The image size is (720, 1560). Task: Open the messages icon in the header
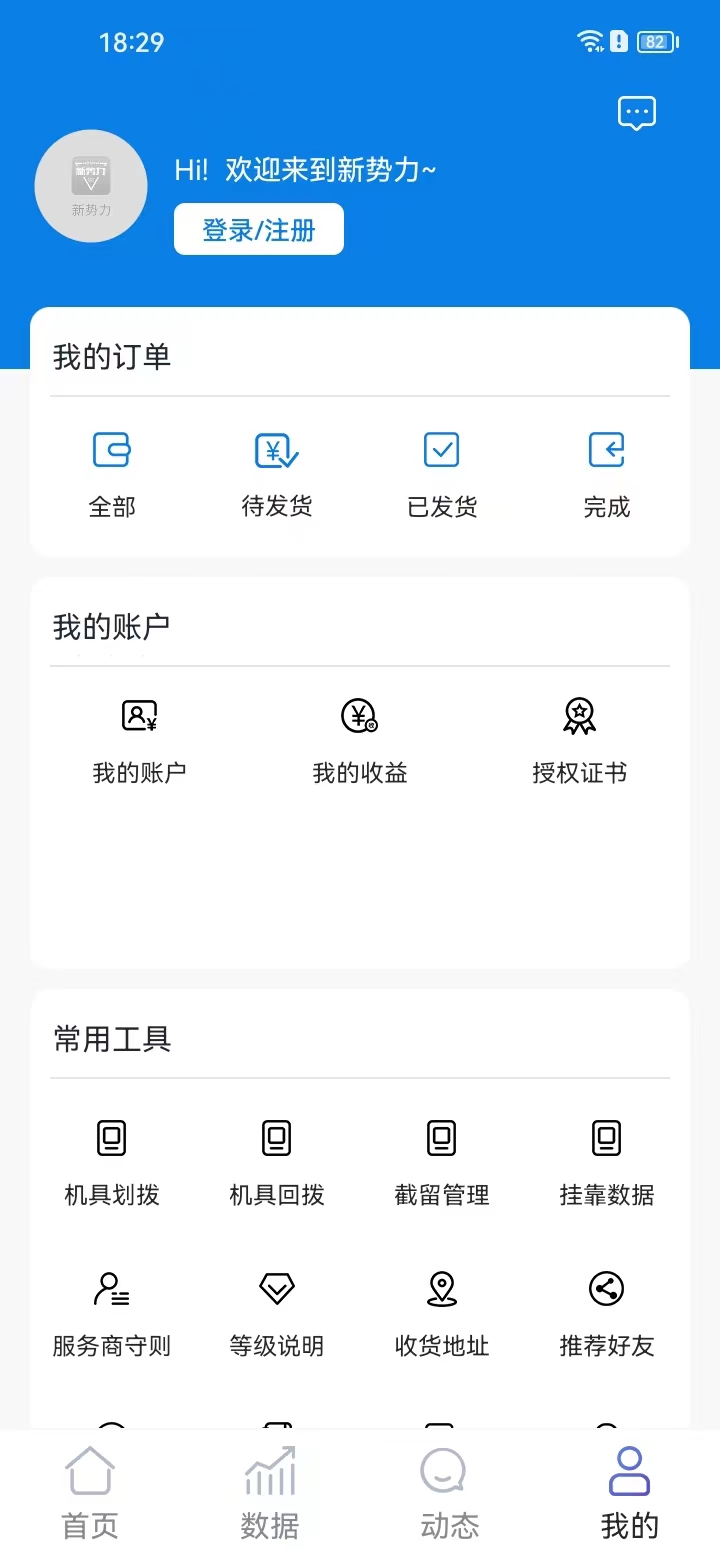636,113
